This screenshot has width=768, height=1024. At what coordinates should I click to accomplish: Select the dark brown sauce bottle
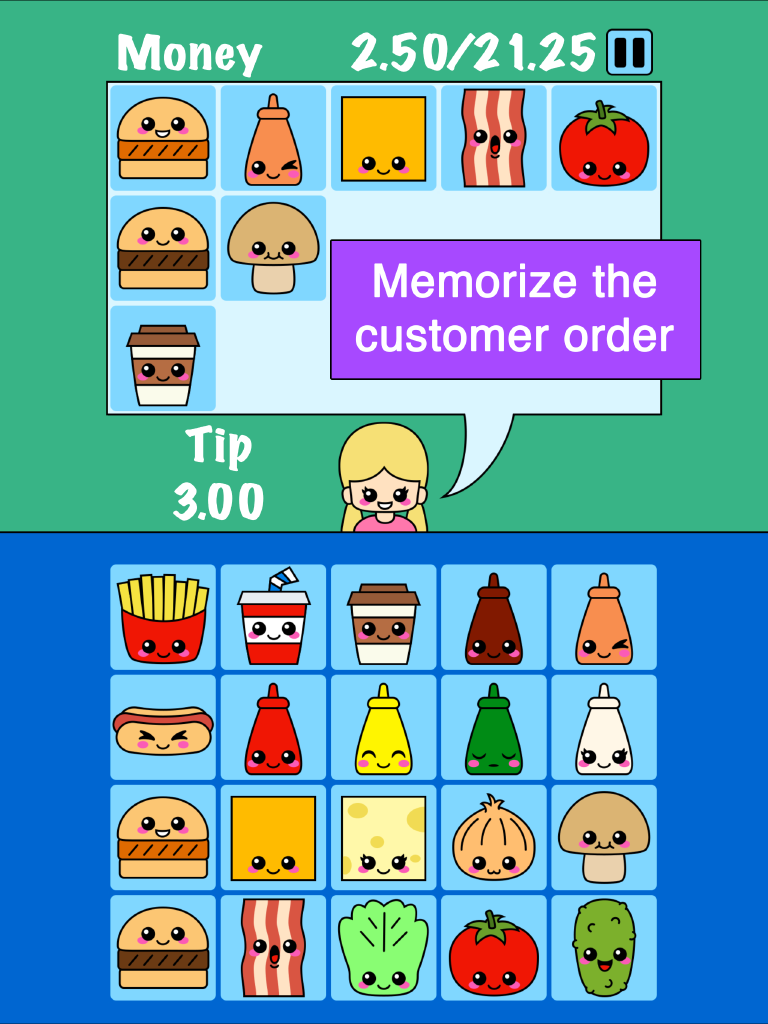coord(493,617)
